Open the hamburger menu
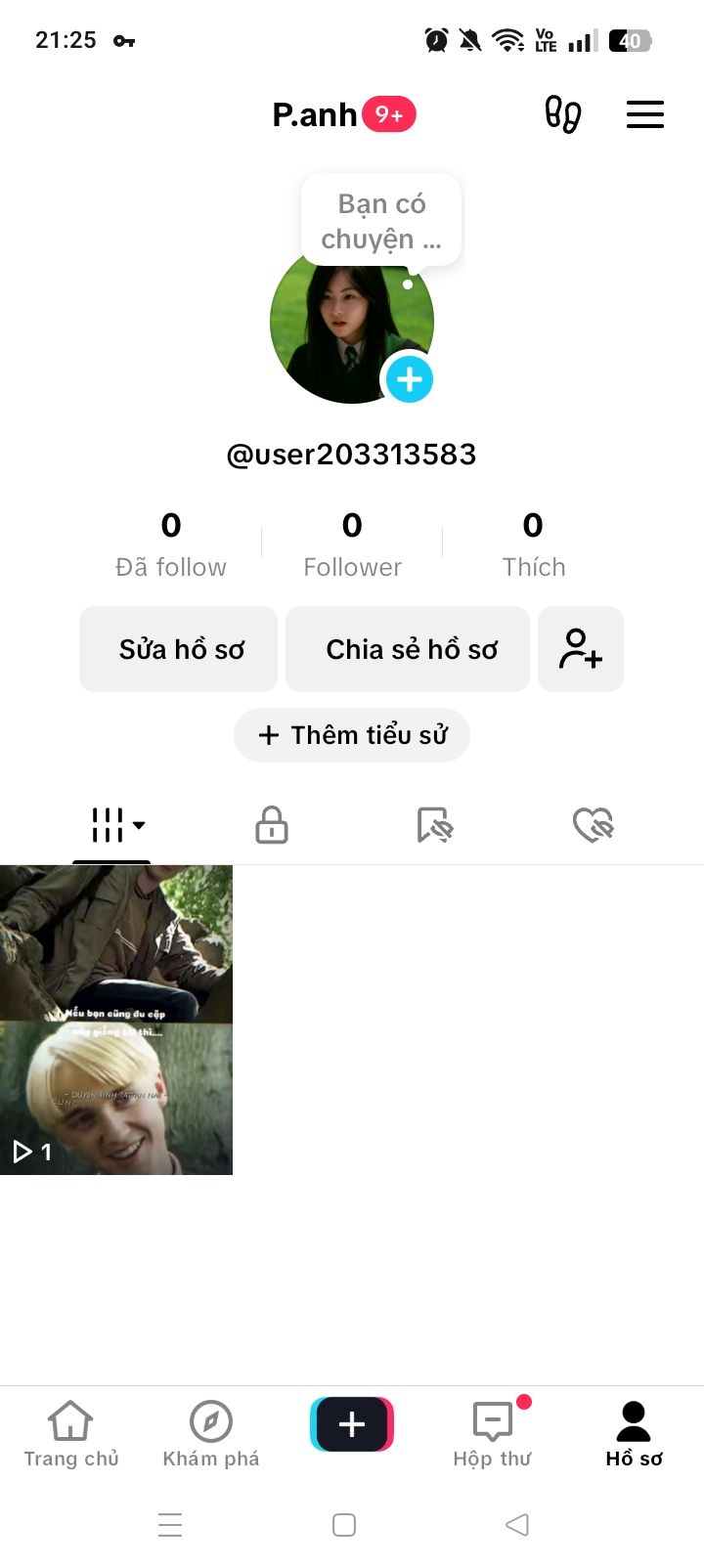 coord(644,114)
